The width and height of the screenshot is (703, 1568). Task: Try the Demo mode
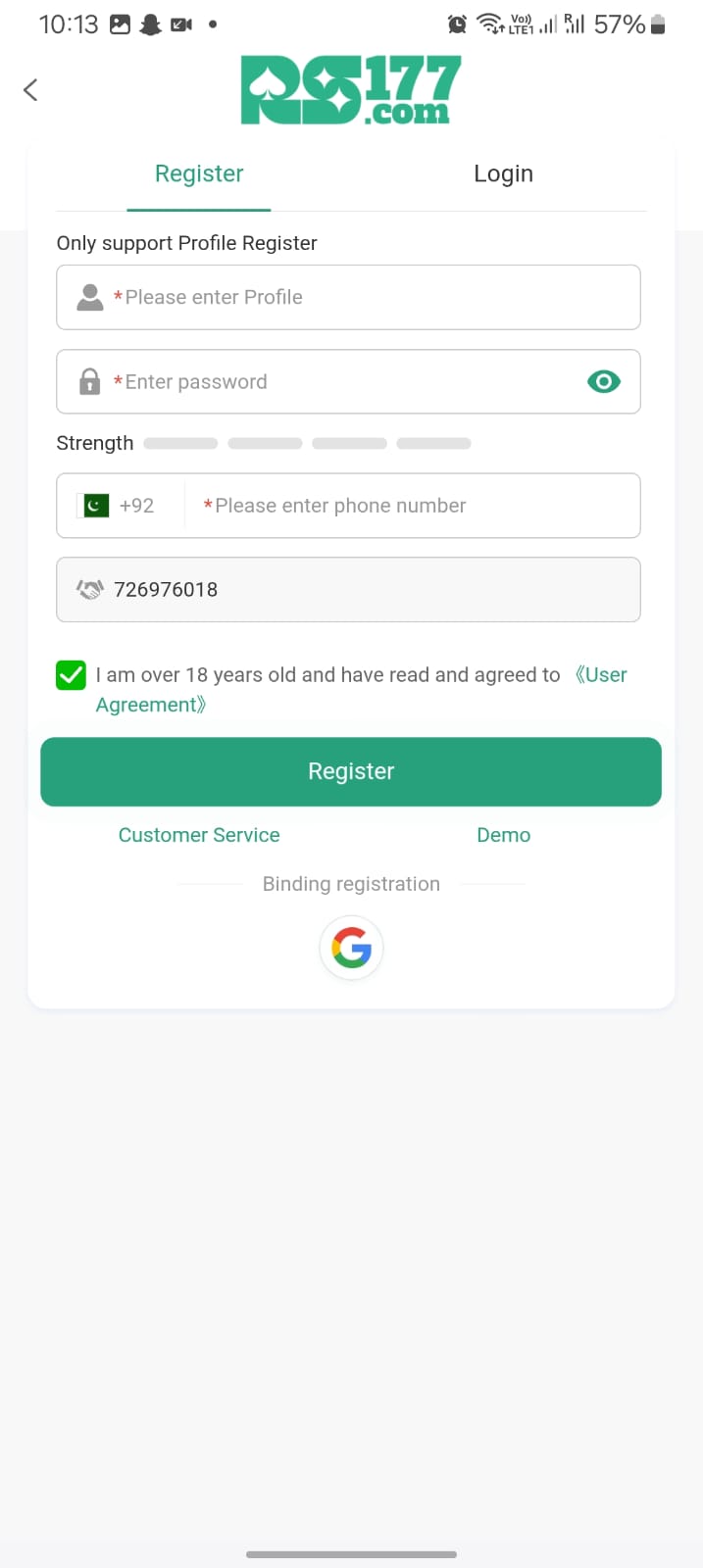(x=503, y=835)
